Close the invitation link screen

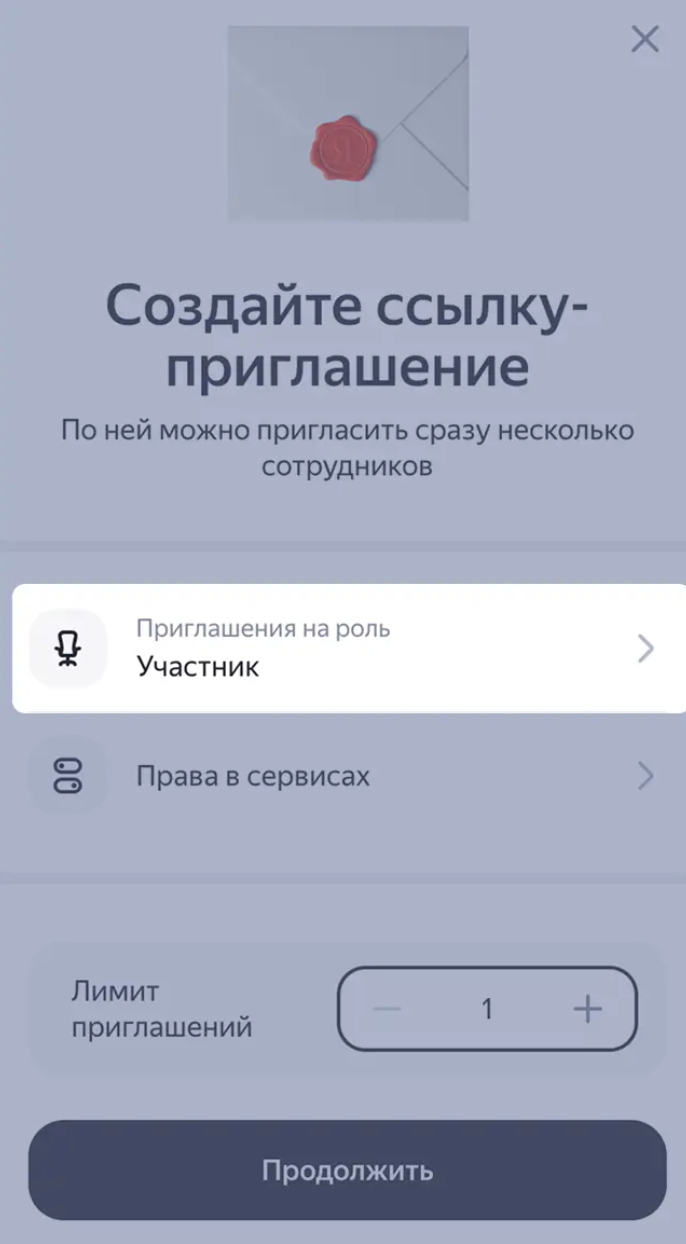click(645, 39)
